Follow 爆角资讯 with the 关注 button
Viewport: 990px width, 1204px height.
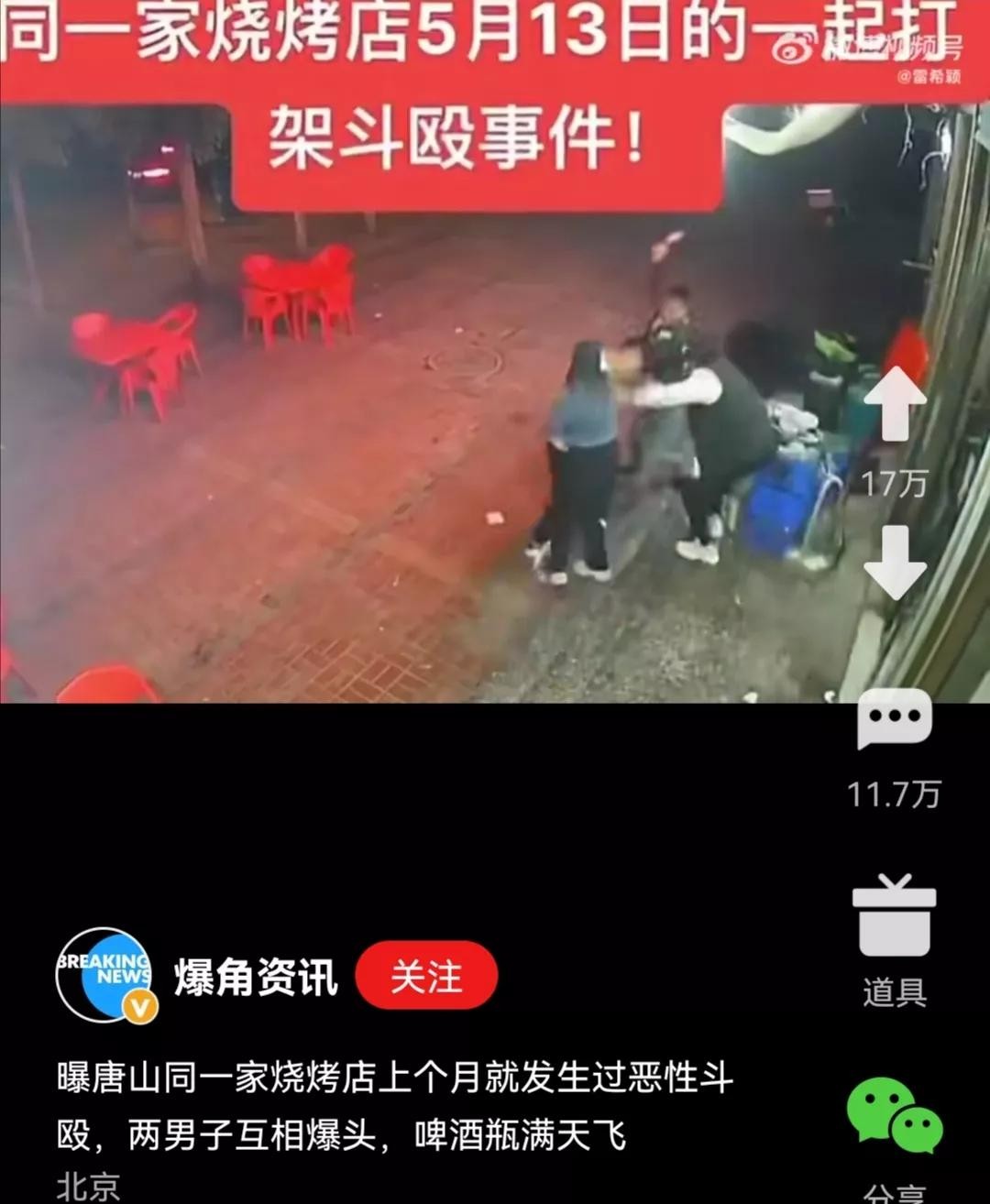(x=426, y=976)
